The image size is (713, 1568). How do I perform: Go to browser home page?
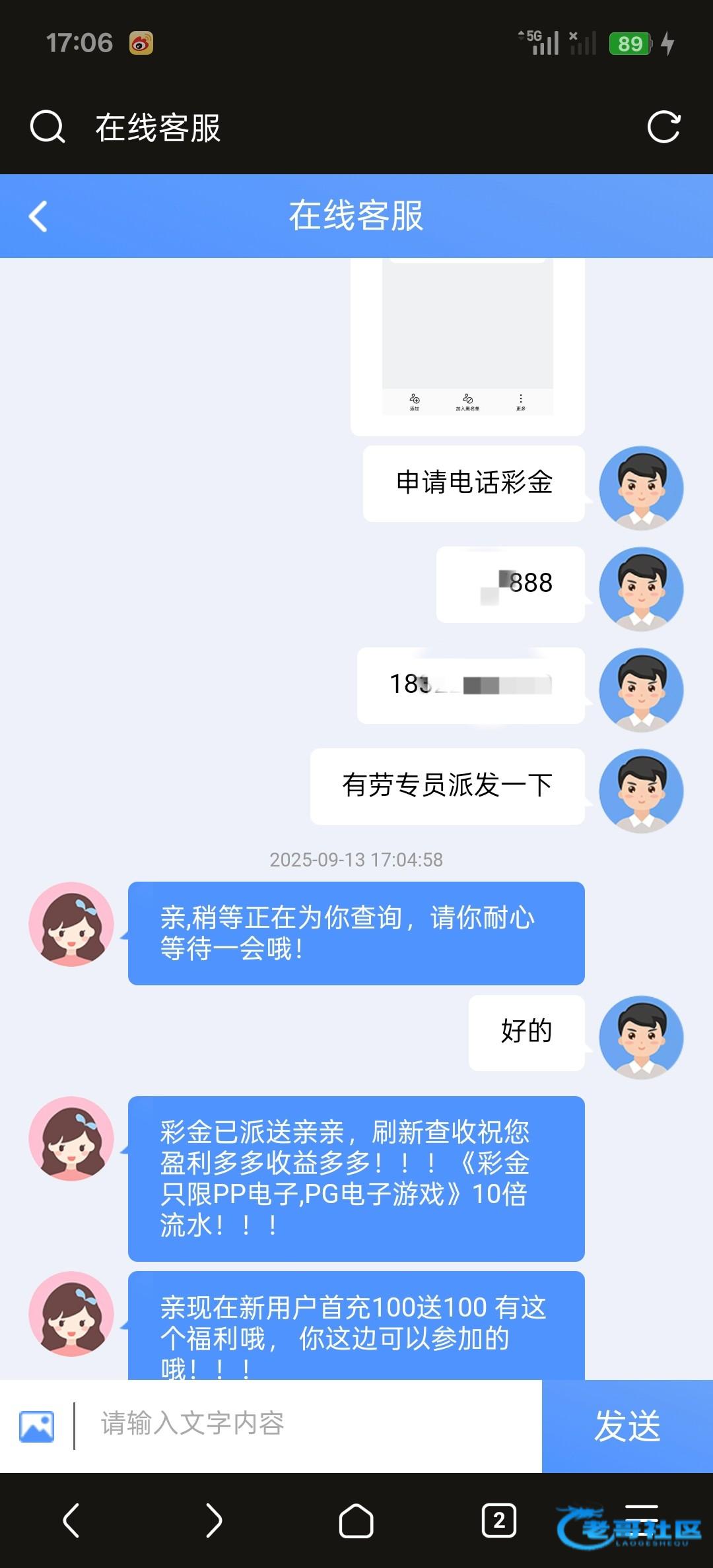pos(356,1520)
